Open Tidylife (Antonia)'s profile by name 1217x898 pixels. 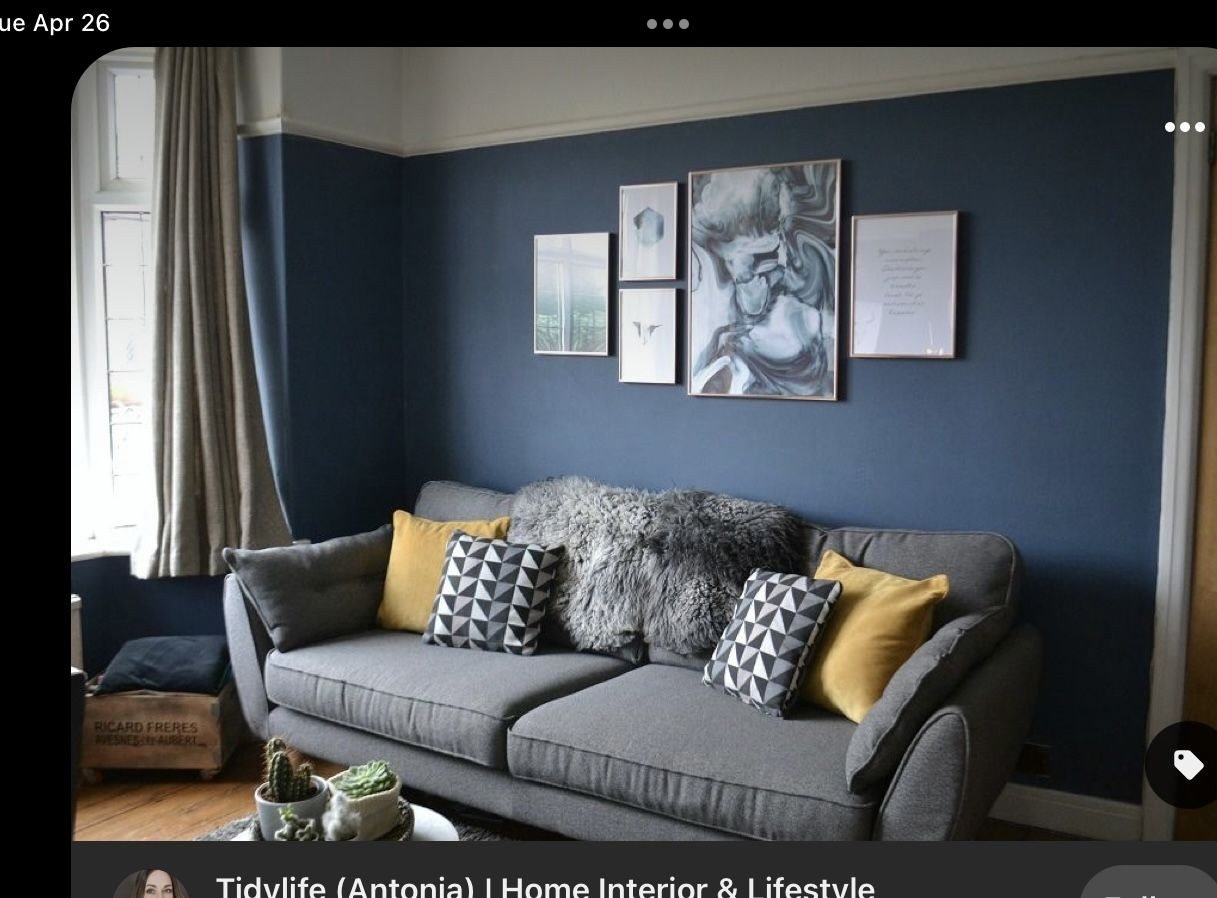click(545, 886)
